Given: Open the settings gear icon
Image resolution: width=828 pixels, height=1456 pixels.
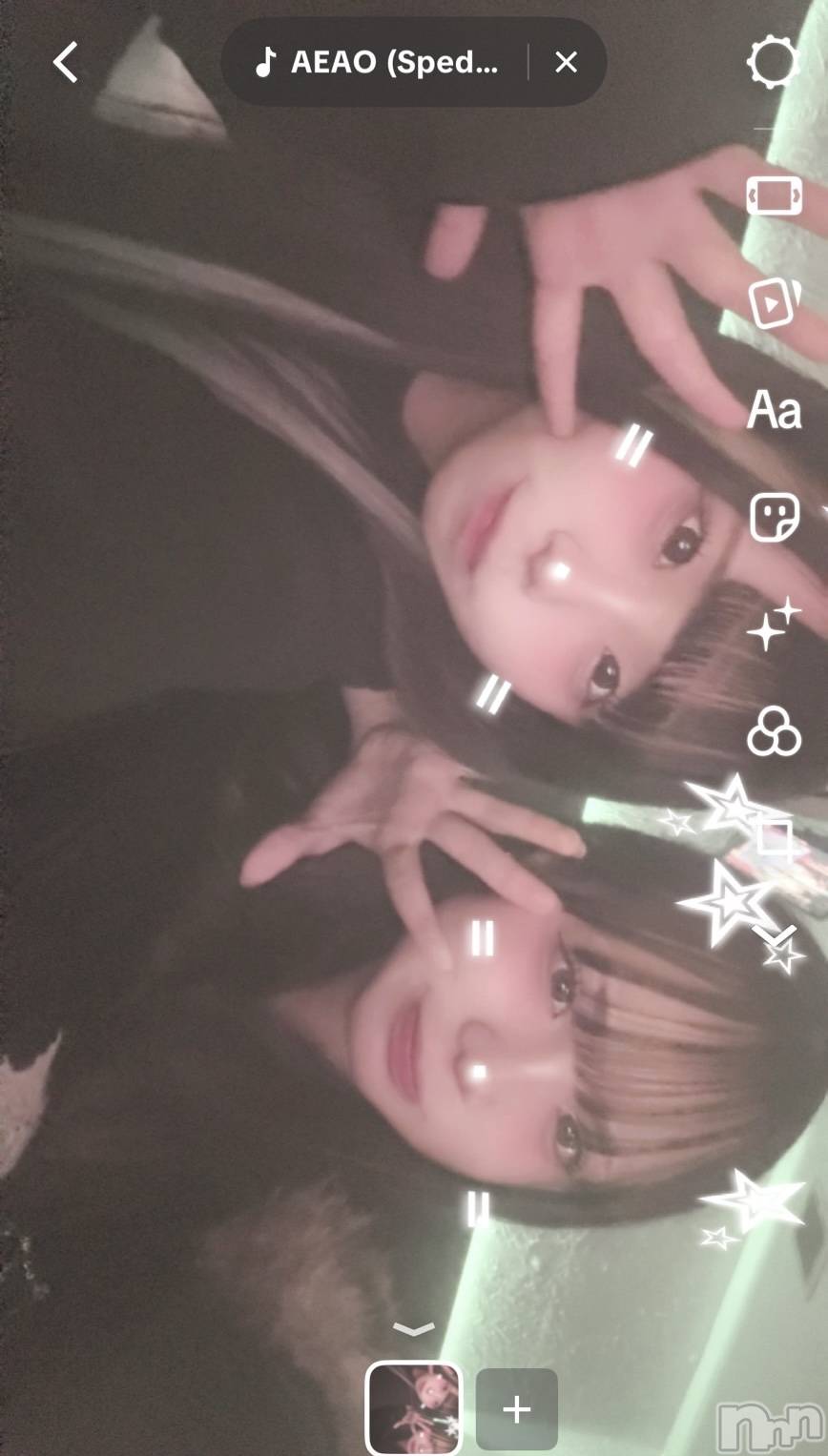Looking at the screenshot, I should [772, 63].
